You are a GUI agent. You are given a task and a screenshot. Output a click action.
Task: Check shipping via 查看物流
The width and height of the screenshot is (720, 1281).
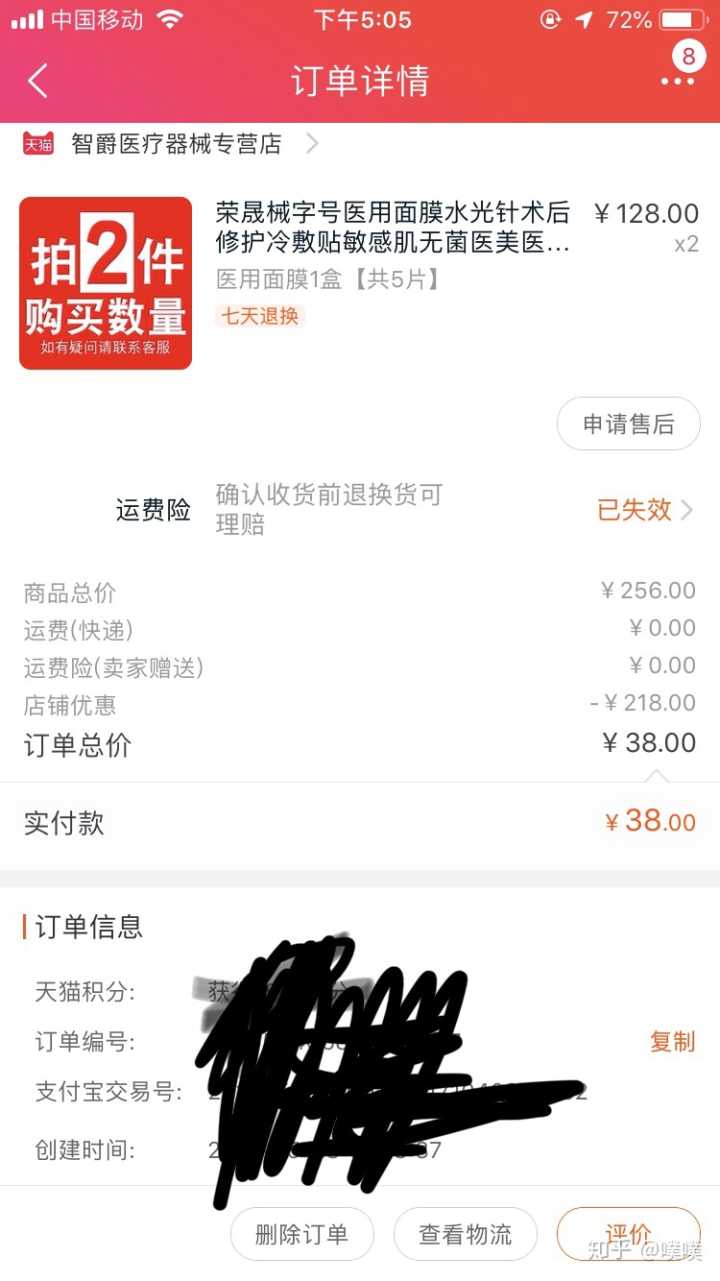click(x=465, y=1234)
